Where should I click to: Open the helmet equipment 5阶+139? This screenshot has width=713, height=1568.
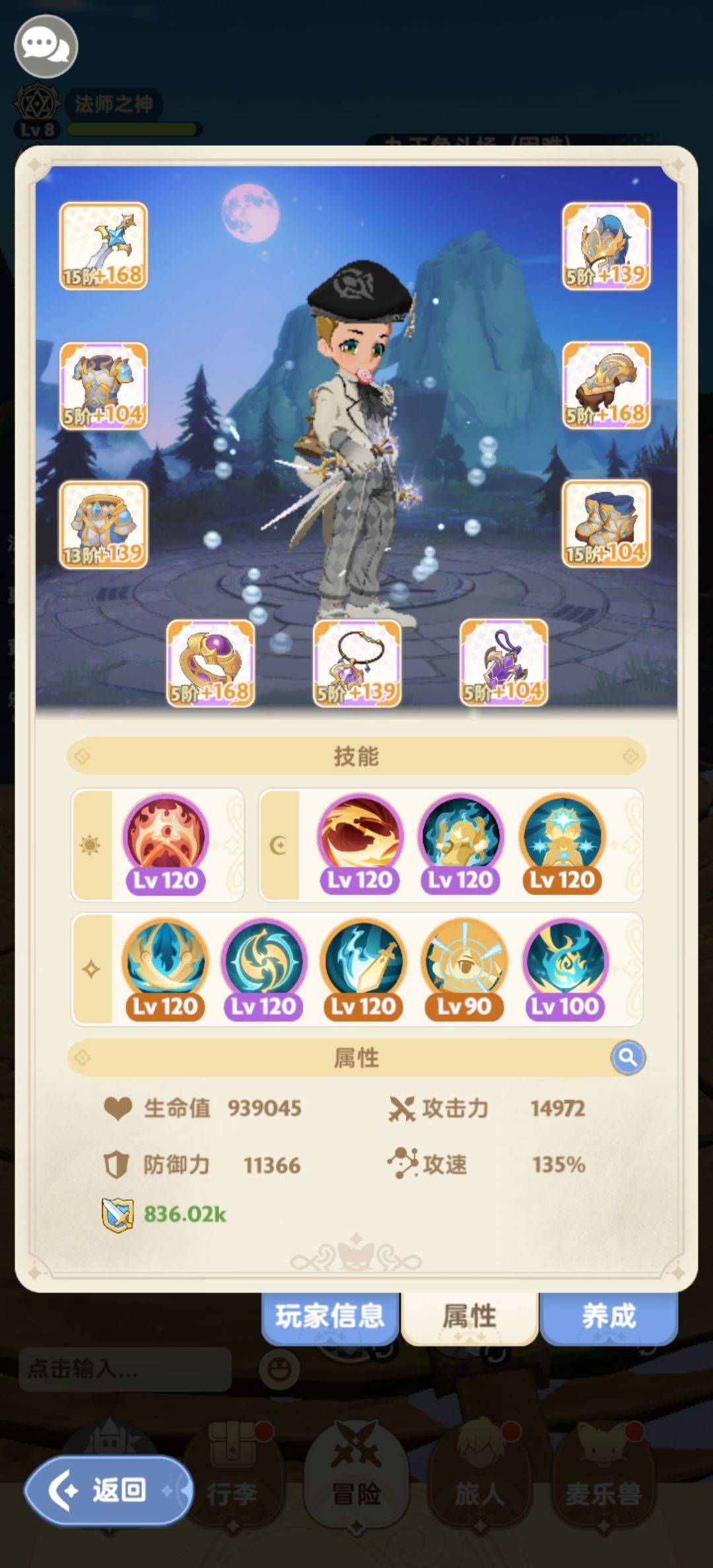tap(606, 245)
